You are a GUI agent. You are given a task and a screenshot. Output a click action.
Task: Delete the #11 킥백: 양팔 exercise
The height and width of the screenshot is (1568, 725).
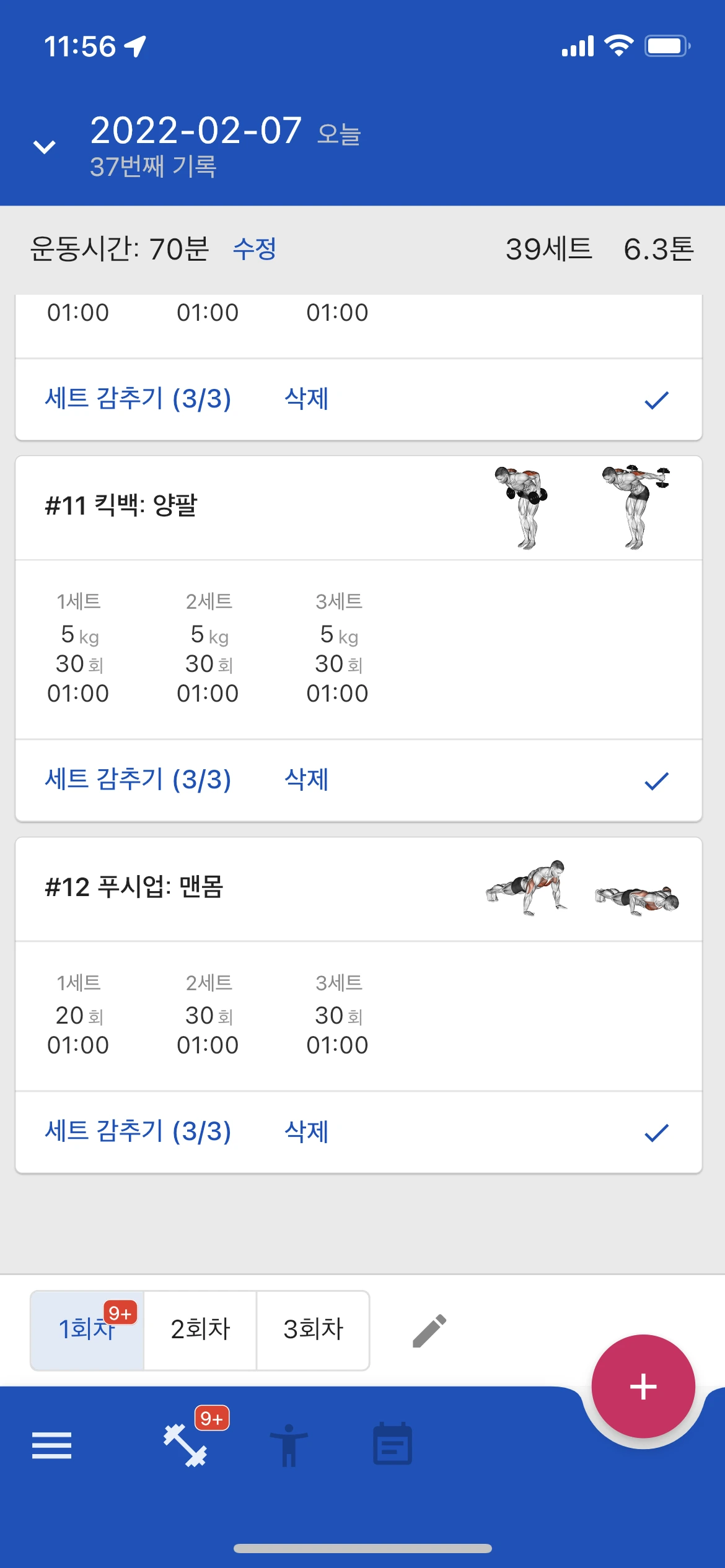pyautogui.click(x=306, y=780)
